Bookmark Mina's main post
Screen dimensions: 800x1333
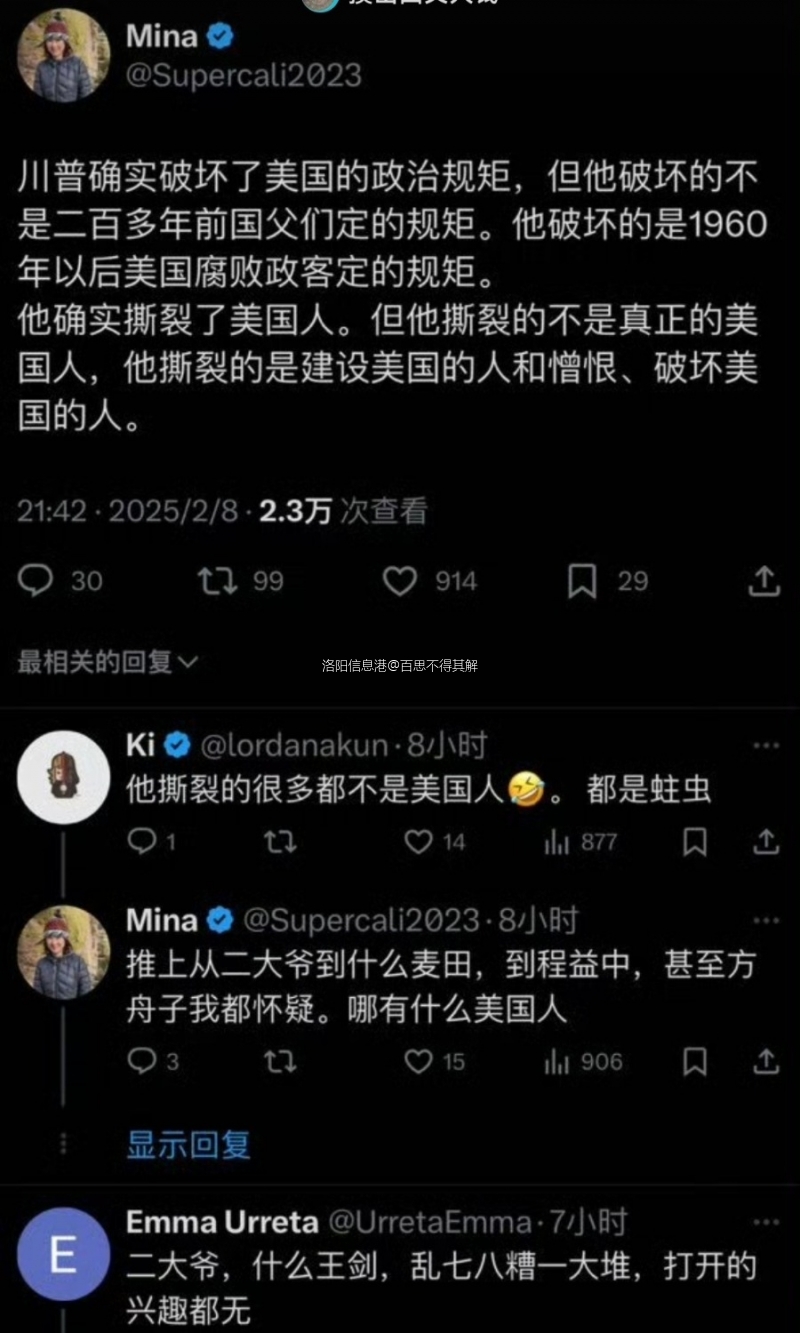582,581
